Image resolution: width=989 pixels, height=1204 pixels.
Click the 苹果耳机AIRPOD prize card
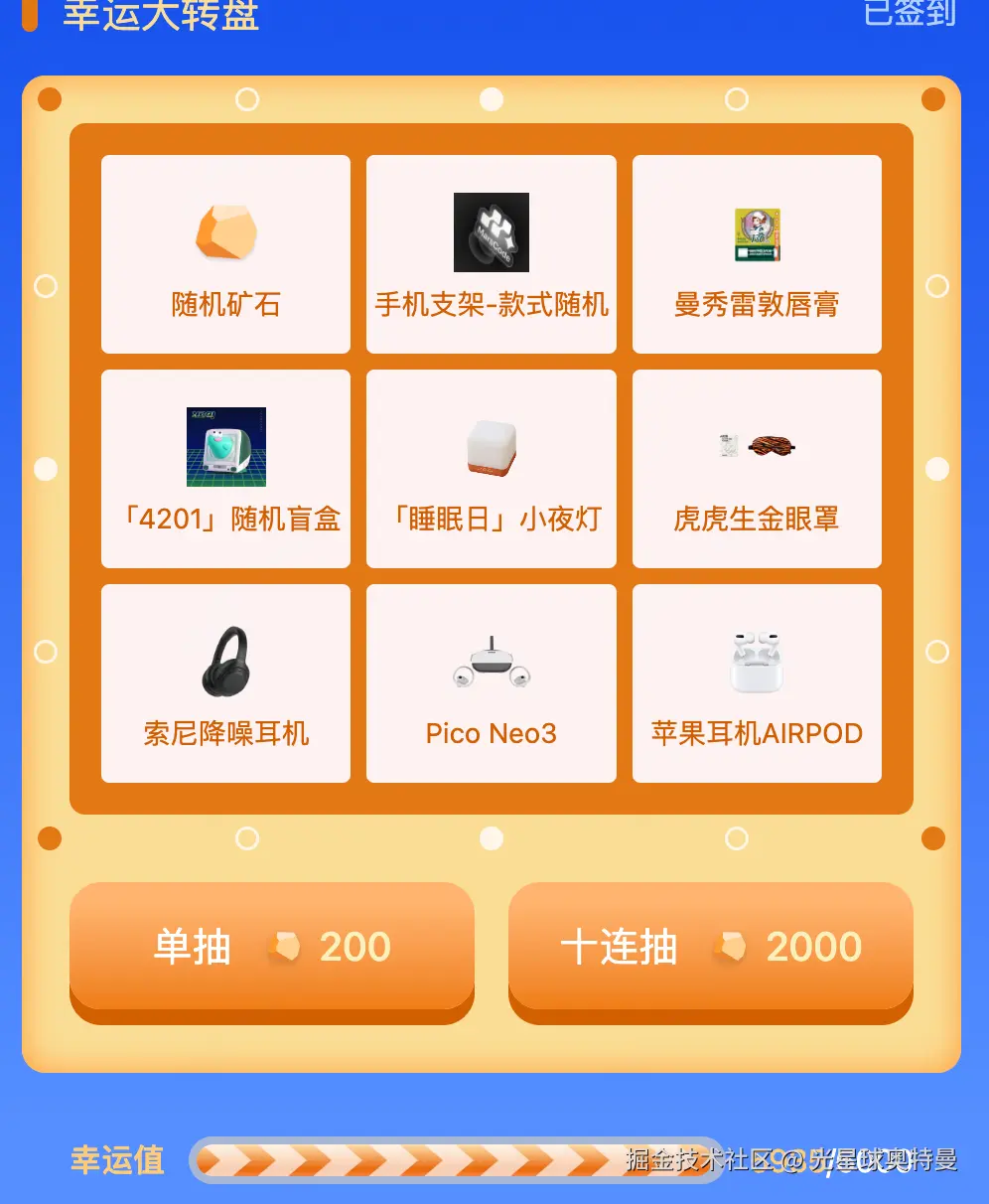756,682
